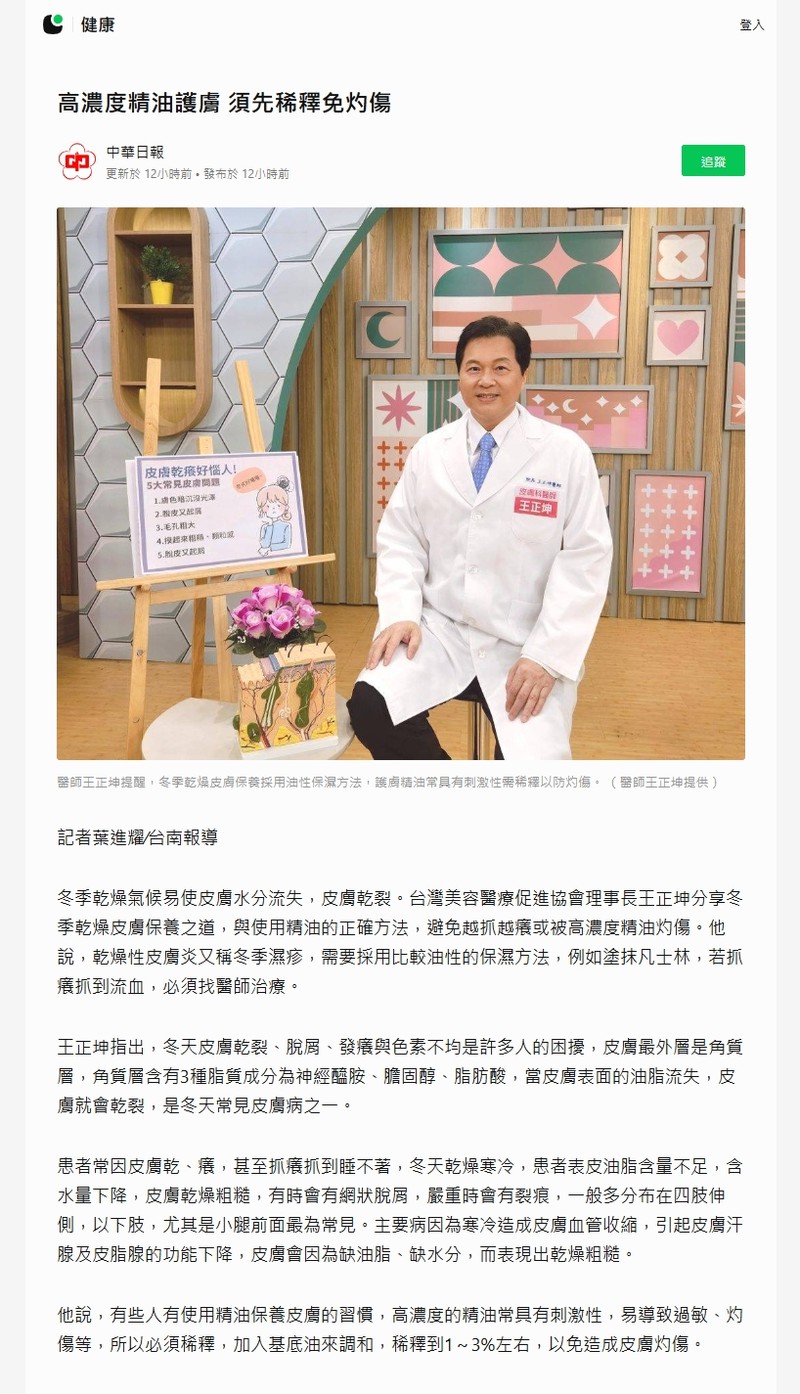Go to LINE Today home logo

(53, 25)
